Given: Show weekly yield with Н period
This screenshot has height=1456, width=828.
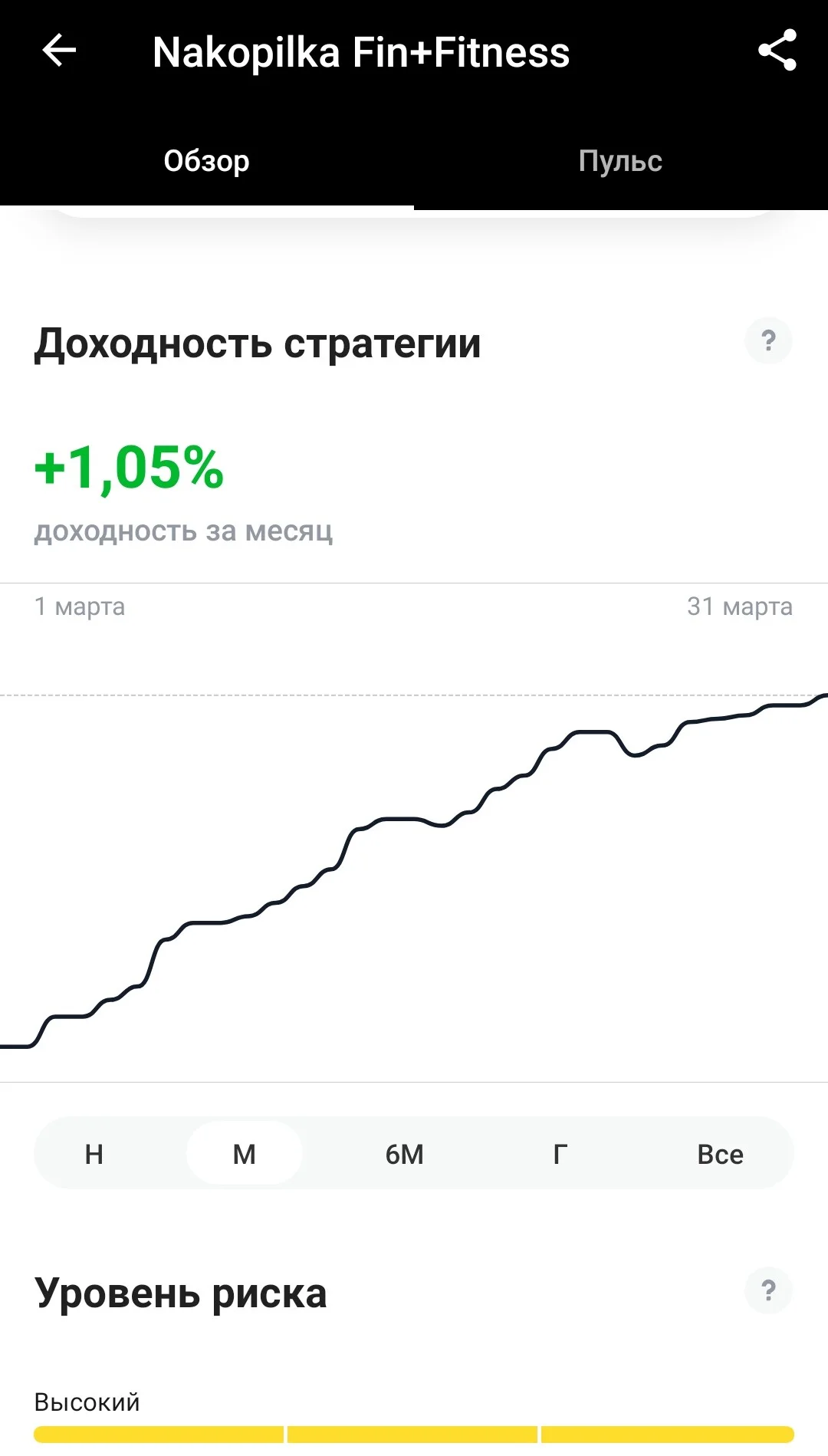Looking at the screenshot, I should [x=94, y=1154].
